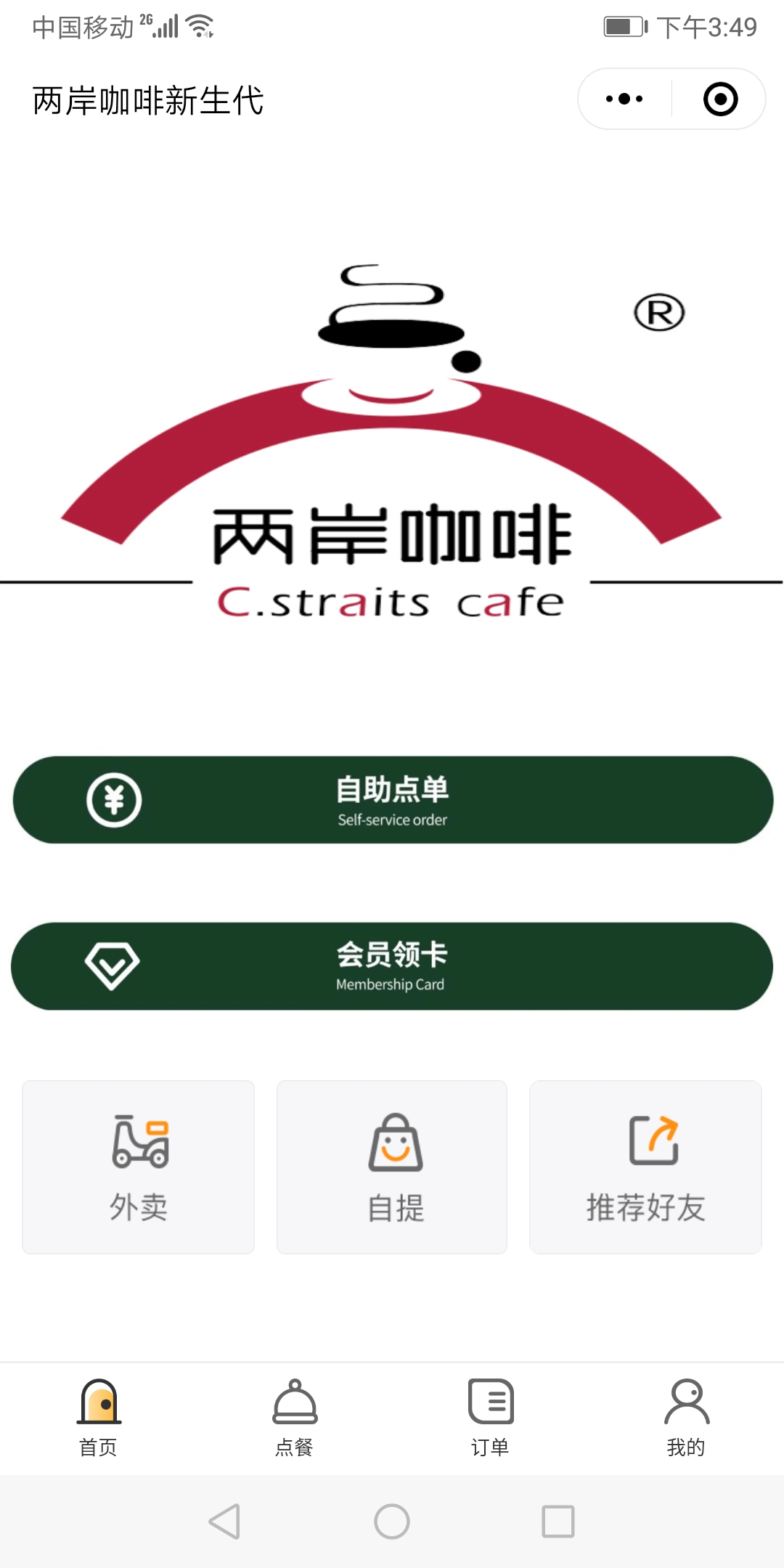
Task: Open 推荐好友 recommend friends card
Action: pyautogui.click(x=645, y=1167)
